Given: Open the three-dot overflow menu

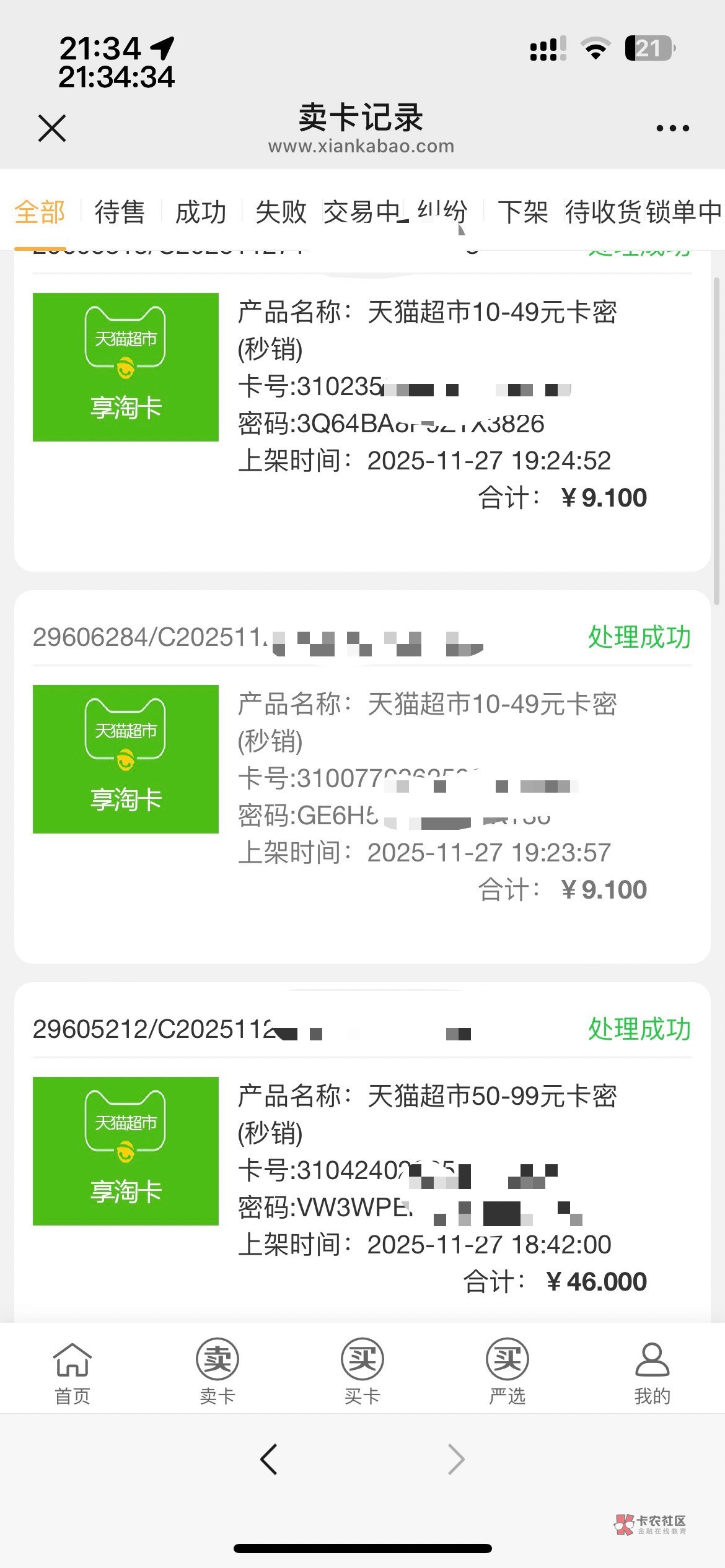Looking at the screenshot, I should [672, 128].
